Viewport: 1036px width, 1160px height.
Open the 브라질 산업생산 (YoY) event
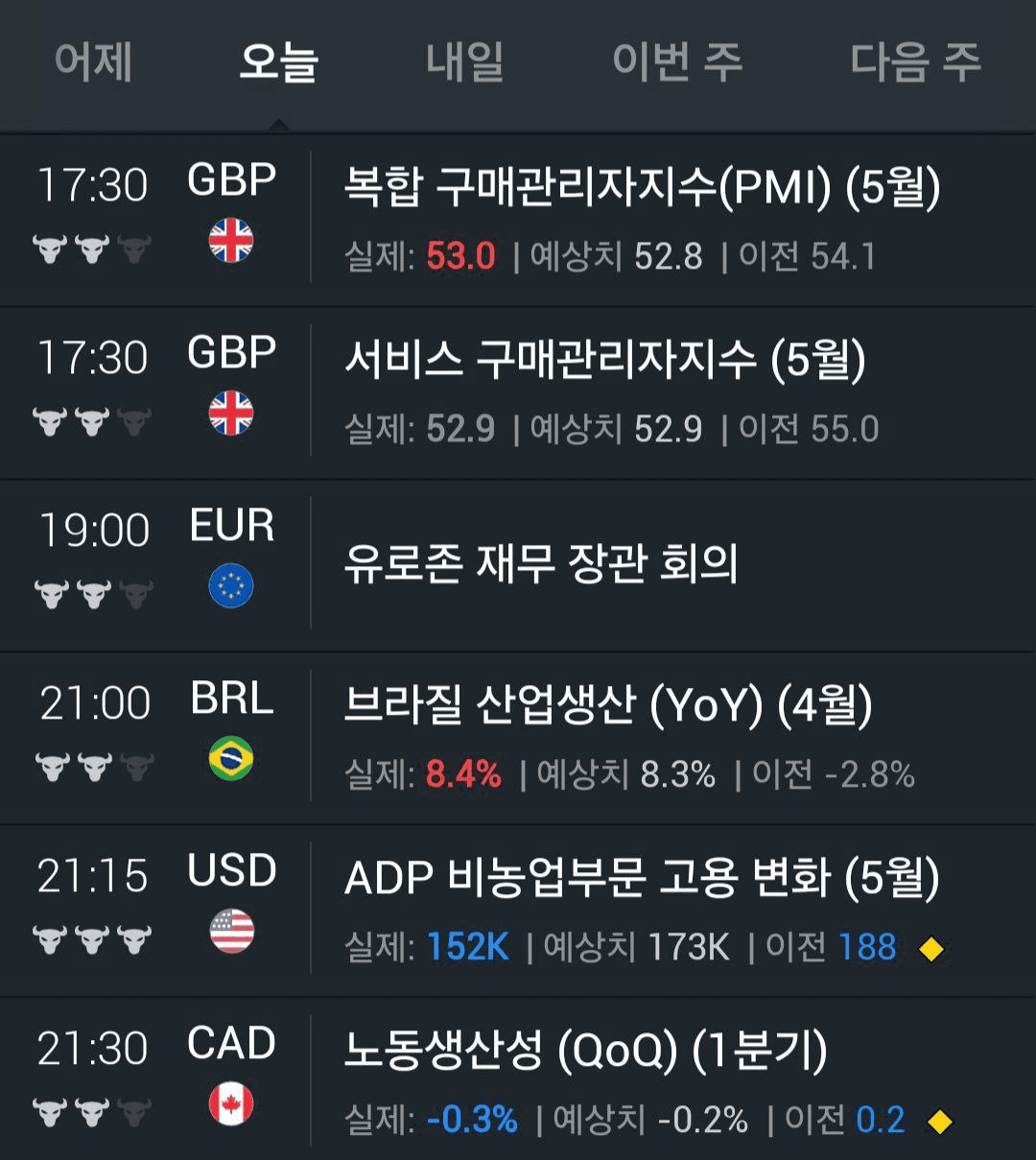607,706
